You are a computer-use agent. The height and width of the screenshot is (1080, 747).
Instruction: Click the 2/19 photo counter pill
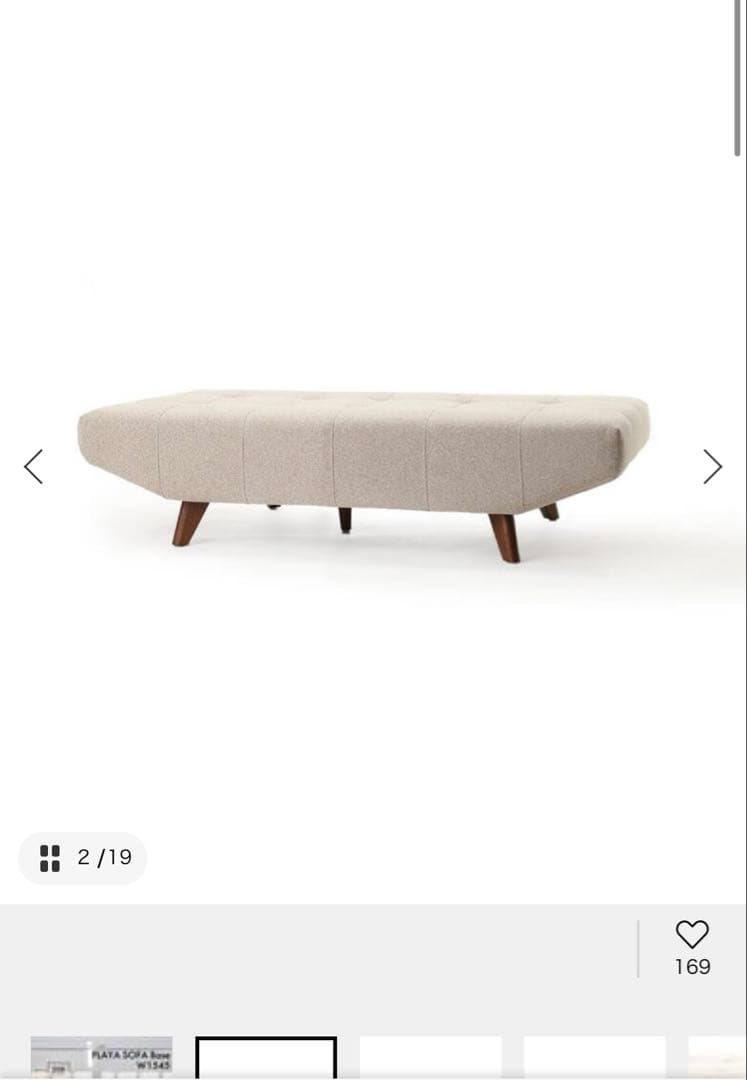(x=83, y=858)
